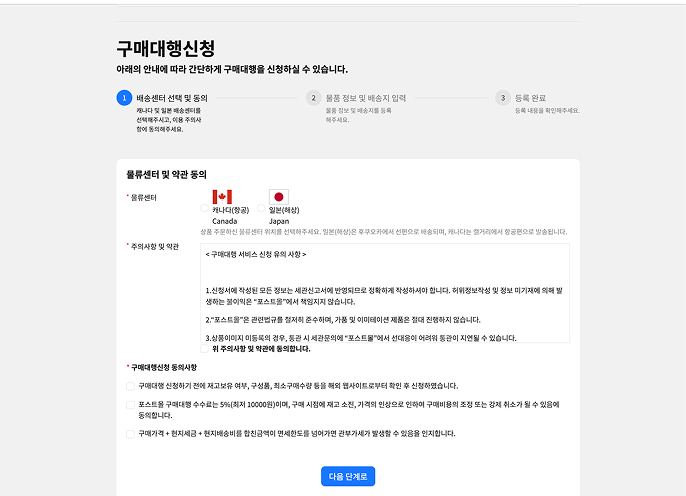Select 캐나다(항공) Canada logistics center
The height and width of the screenshot is (496, 686).
point(205,209)
